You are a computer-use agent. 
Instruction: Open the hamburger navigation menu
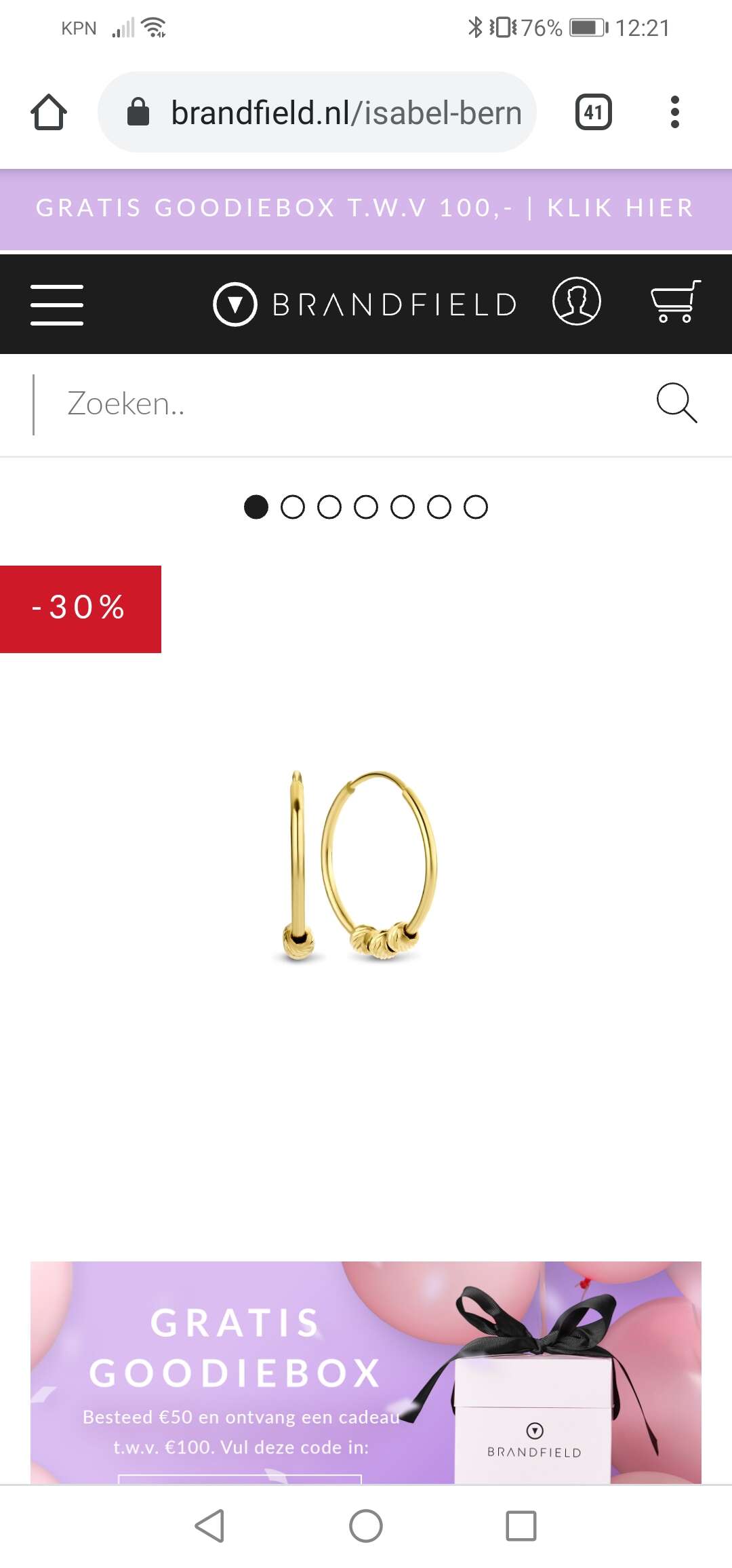(x=57, y=305)
